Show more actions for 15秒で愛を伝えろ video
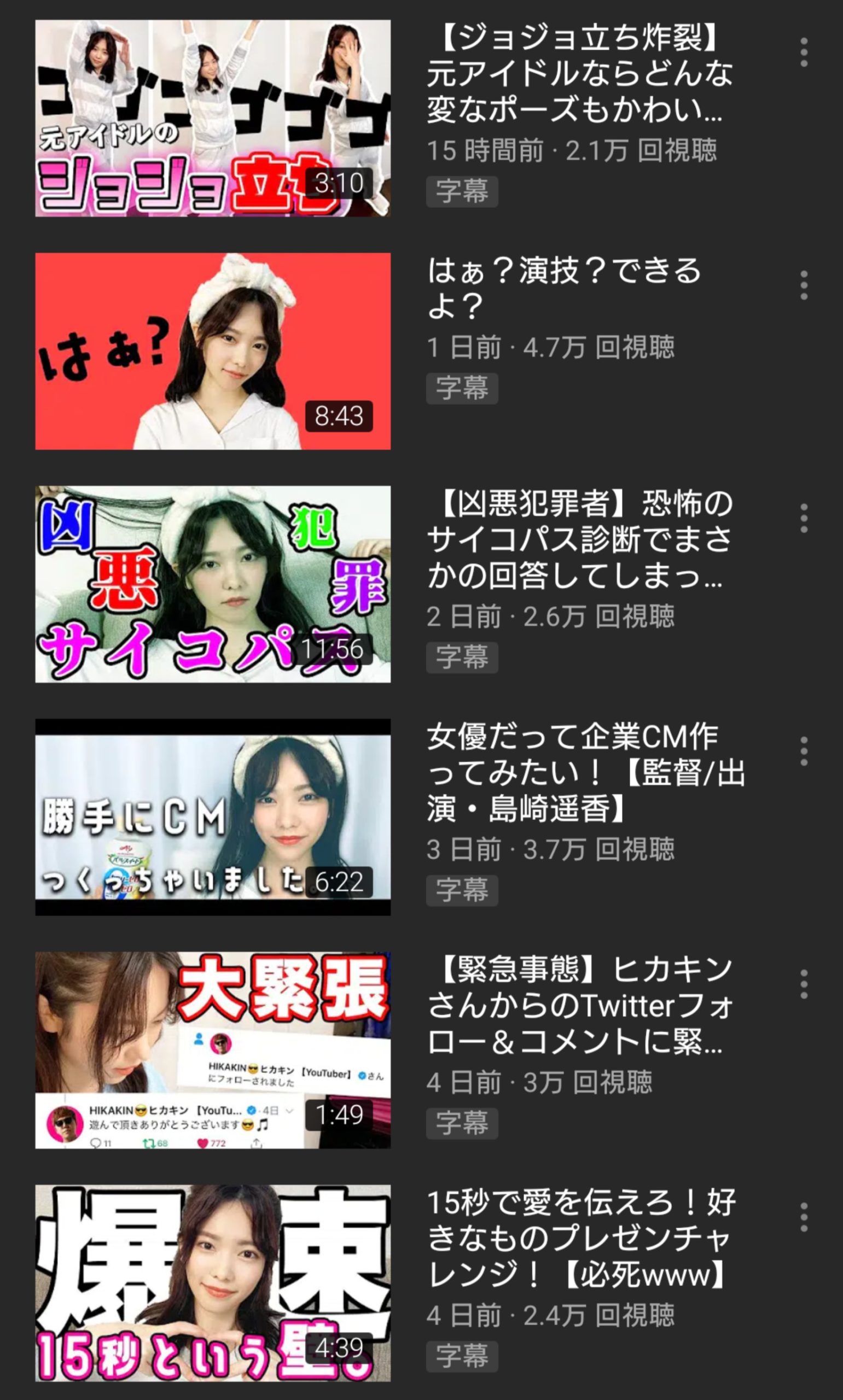 (803, 1217)
